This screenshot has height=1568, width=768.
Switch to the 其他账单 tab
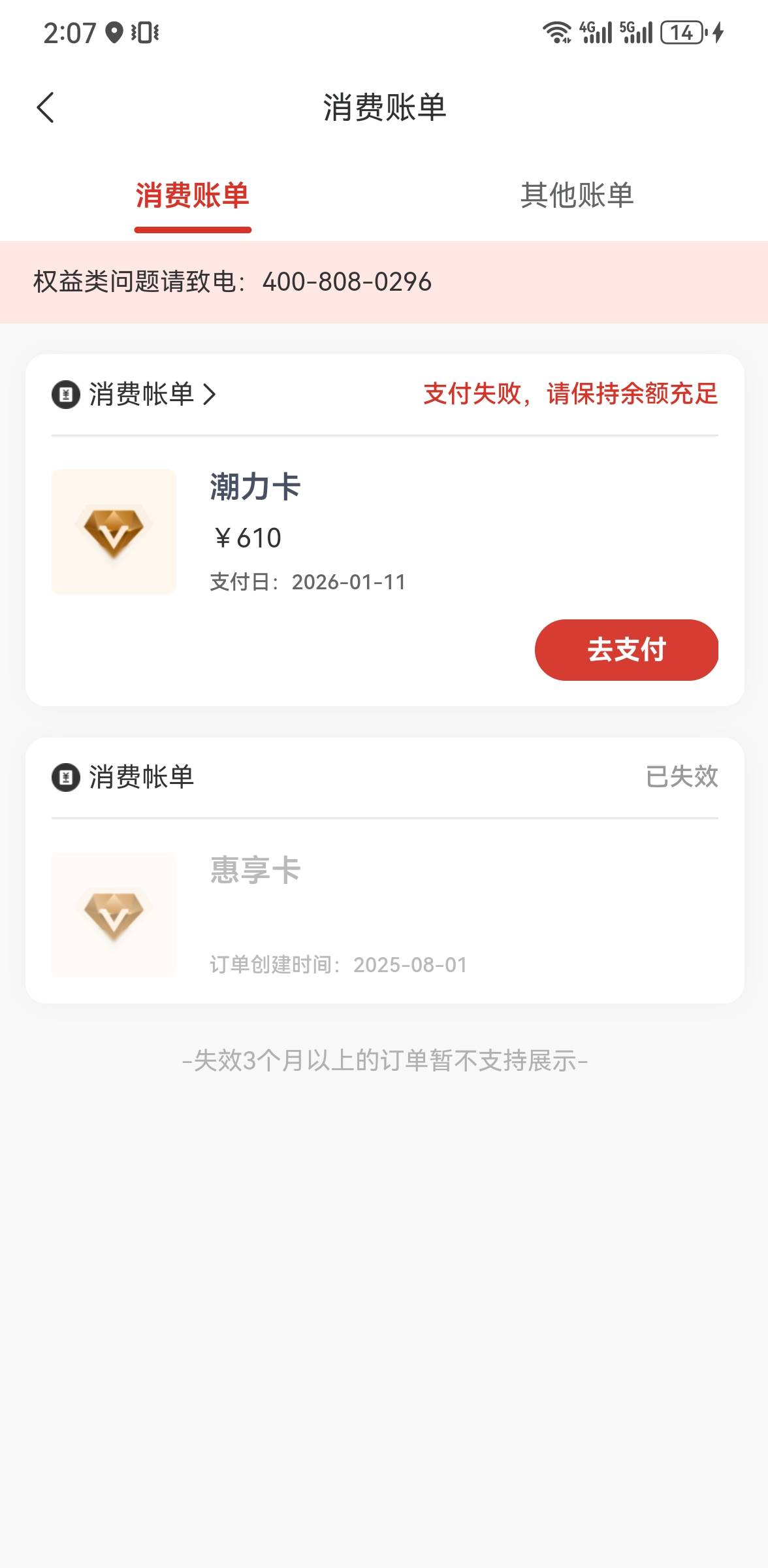(x=577, y=195)
